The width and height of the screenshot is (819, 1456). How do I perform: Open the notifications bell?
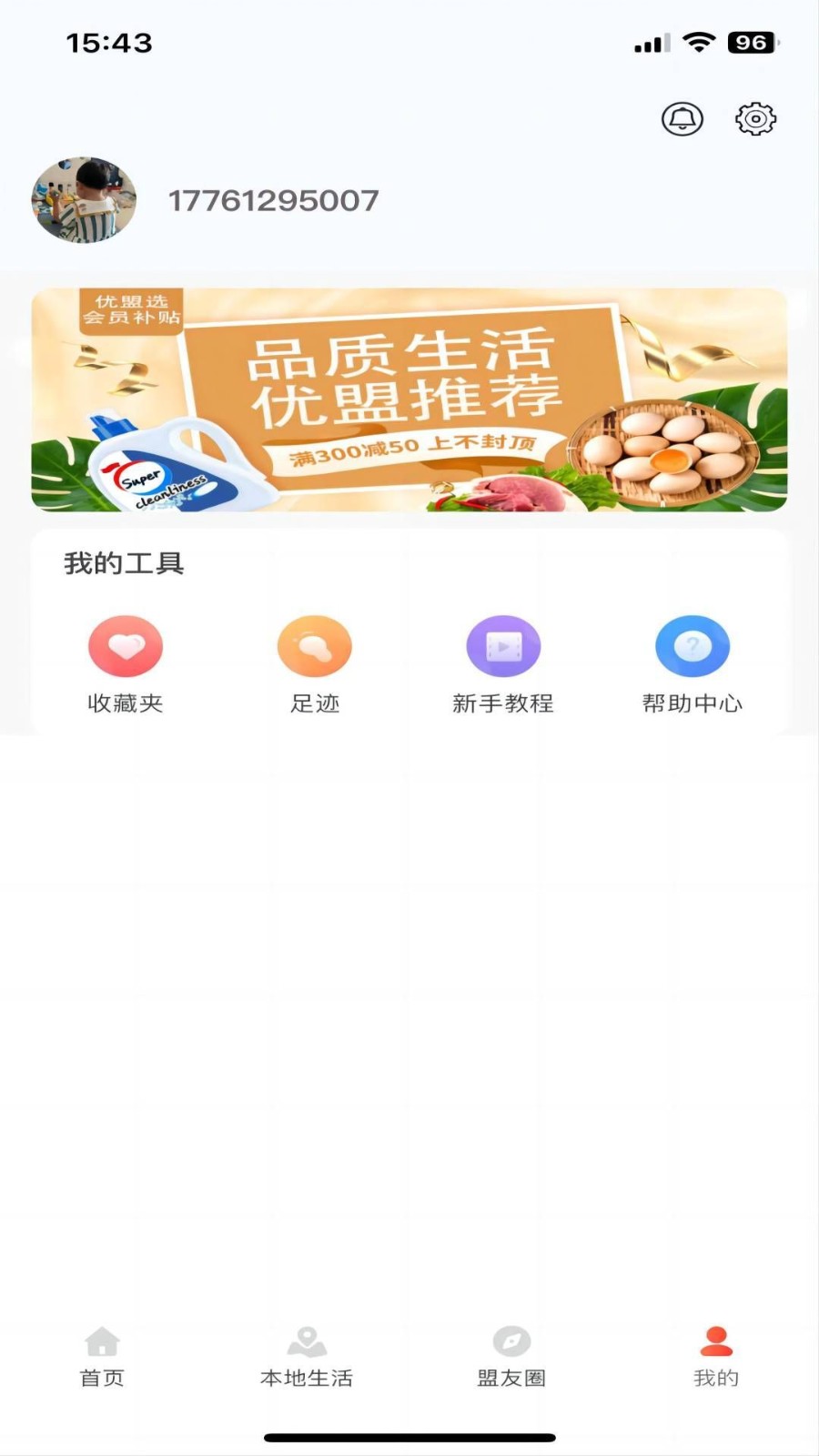(x=682, y=119)
